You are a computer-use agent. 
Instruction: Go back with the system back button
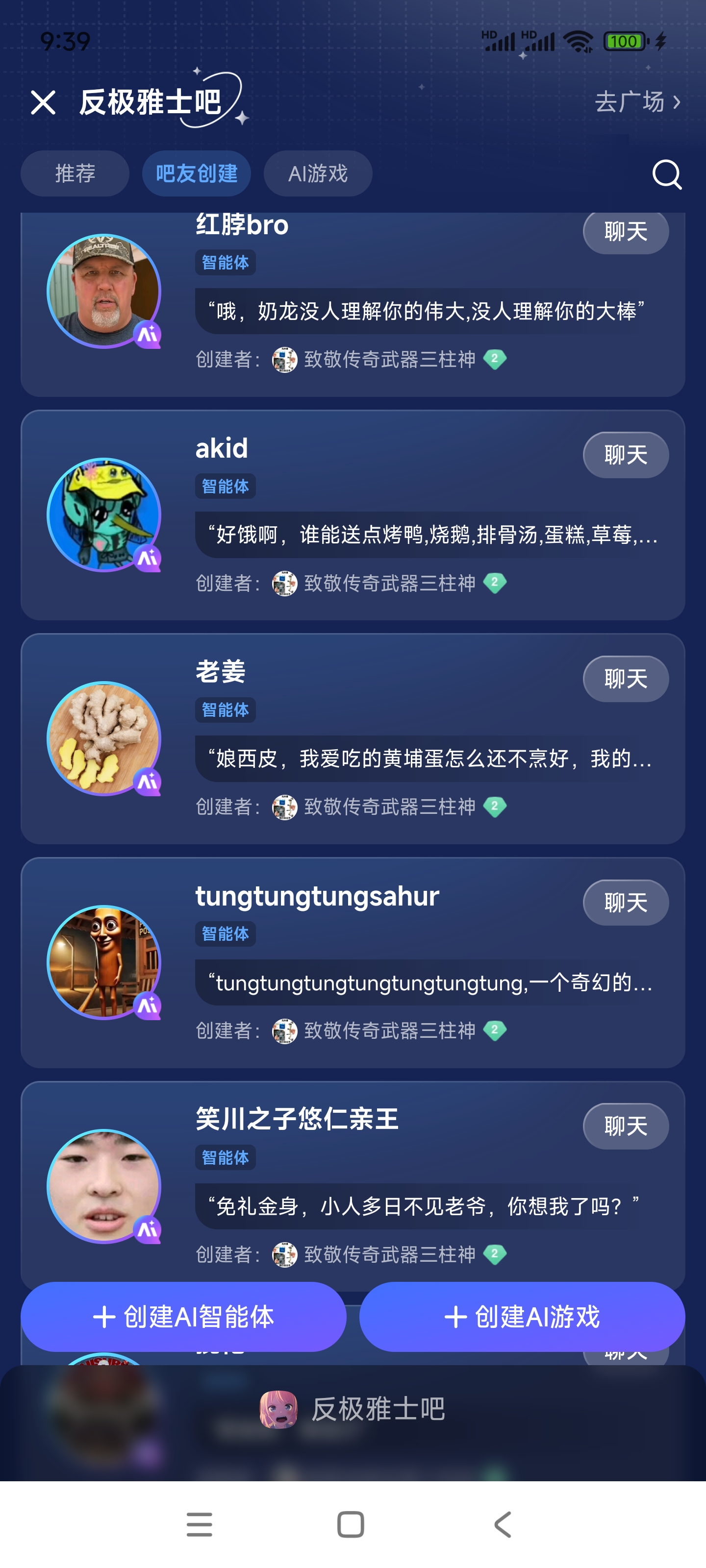[x=503, y=1524]
